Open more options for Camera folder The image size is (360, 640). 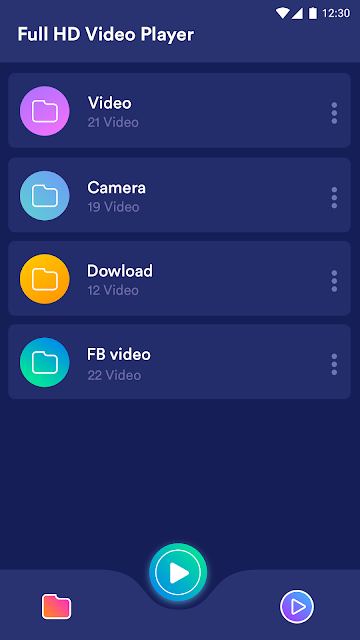click(334, 198)
